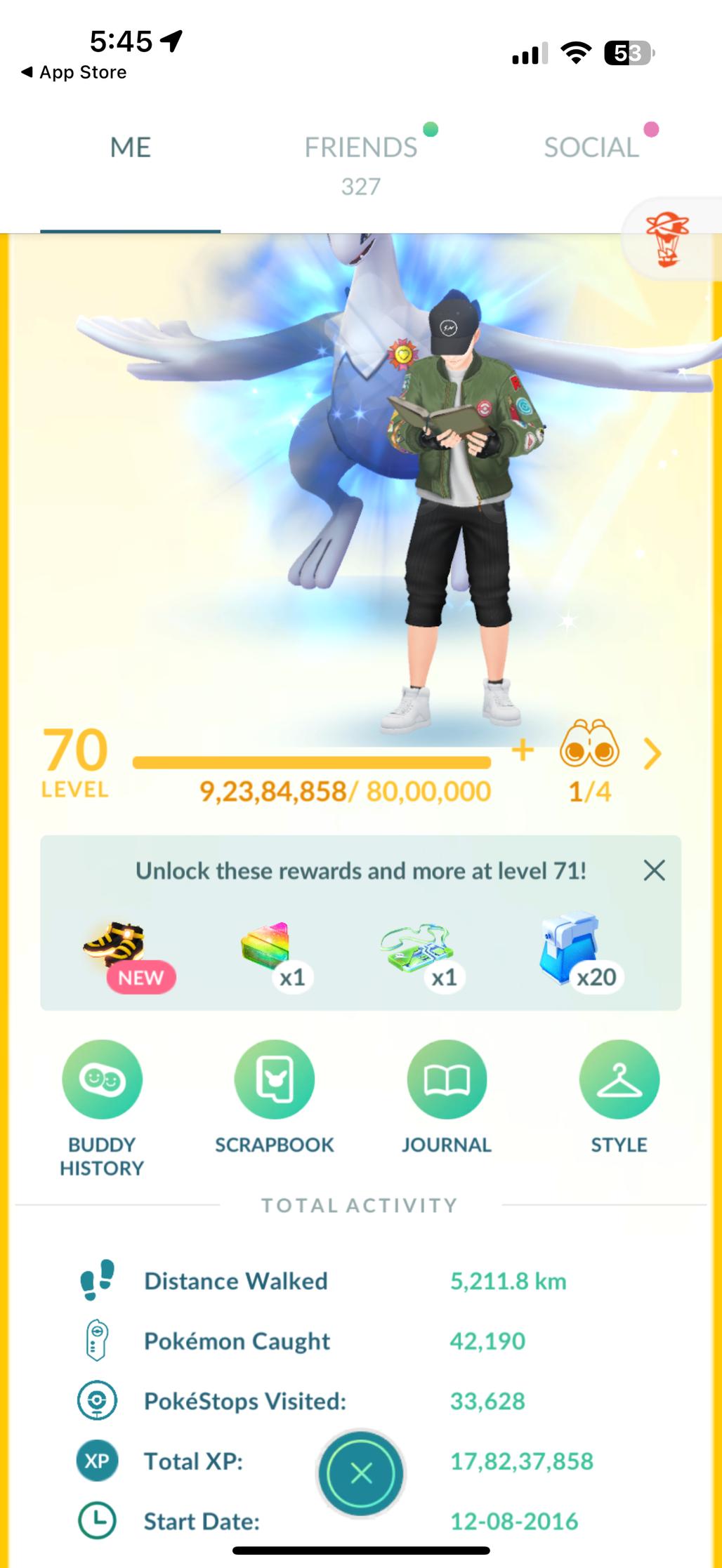Viewport: 722px width, 1568px height.
Task: Open Buddy History
Action: pos(102,1079)
